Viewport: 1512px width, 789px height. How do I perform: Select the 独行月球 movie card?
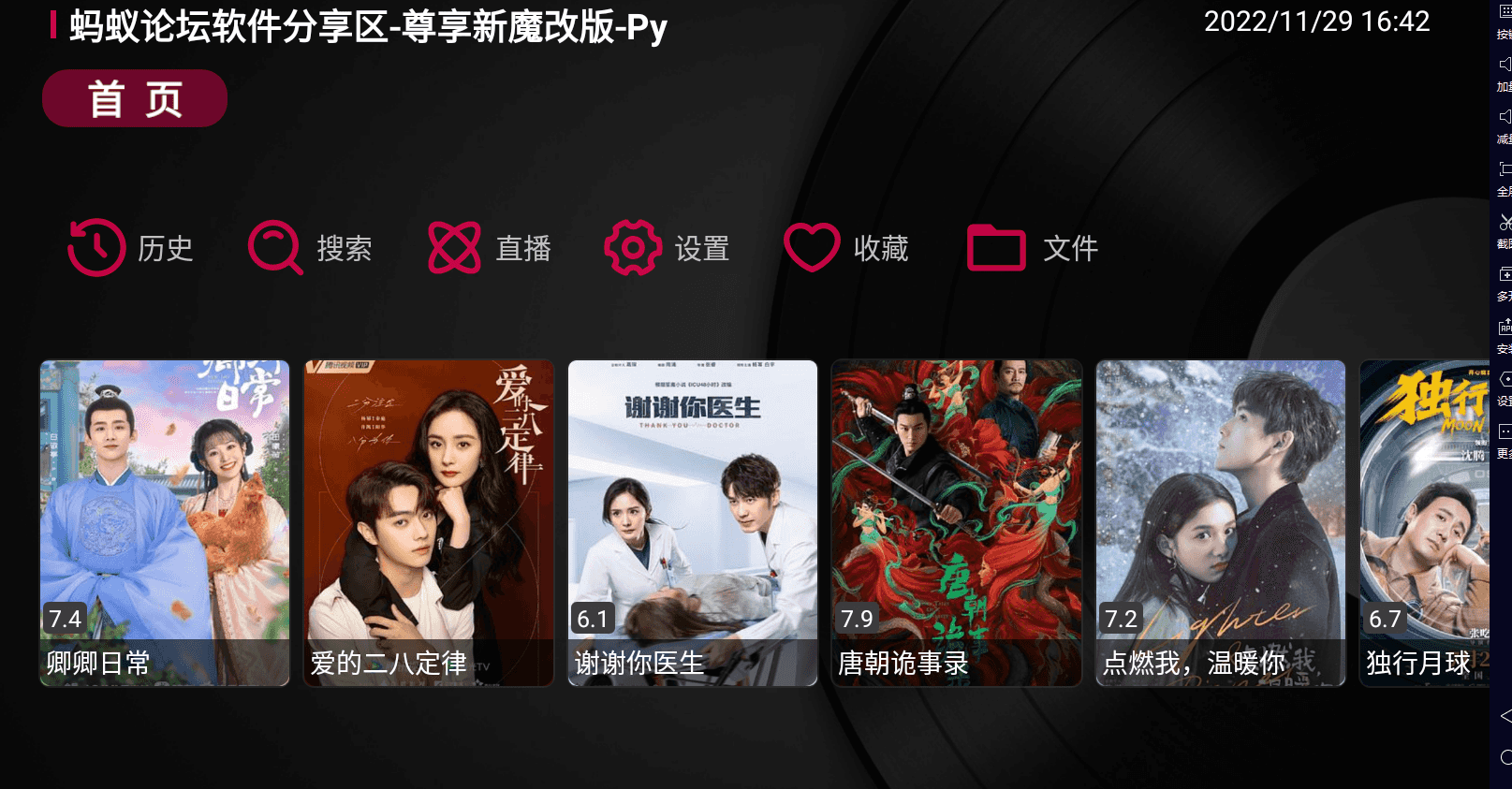(1424, 522)
